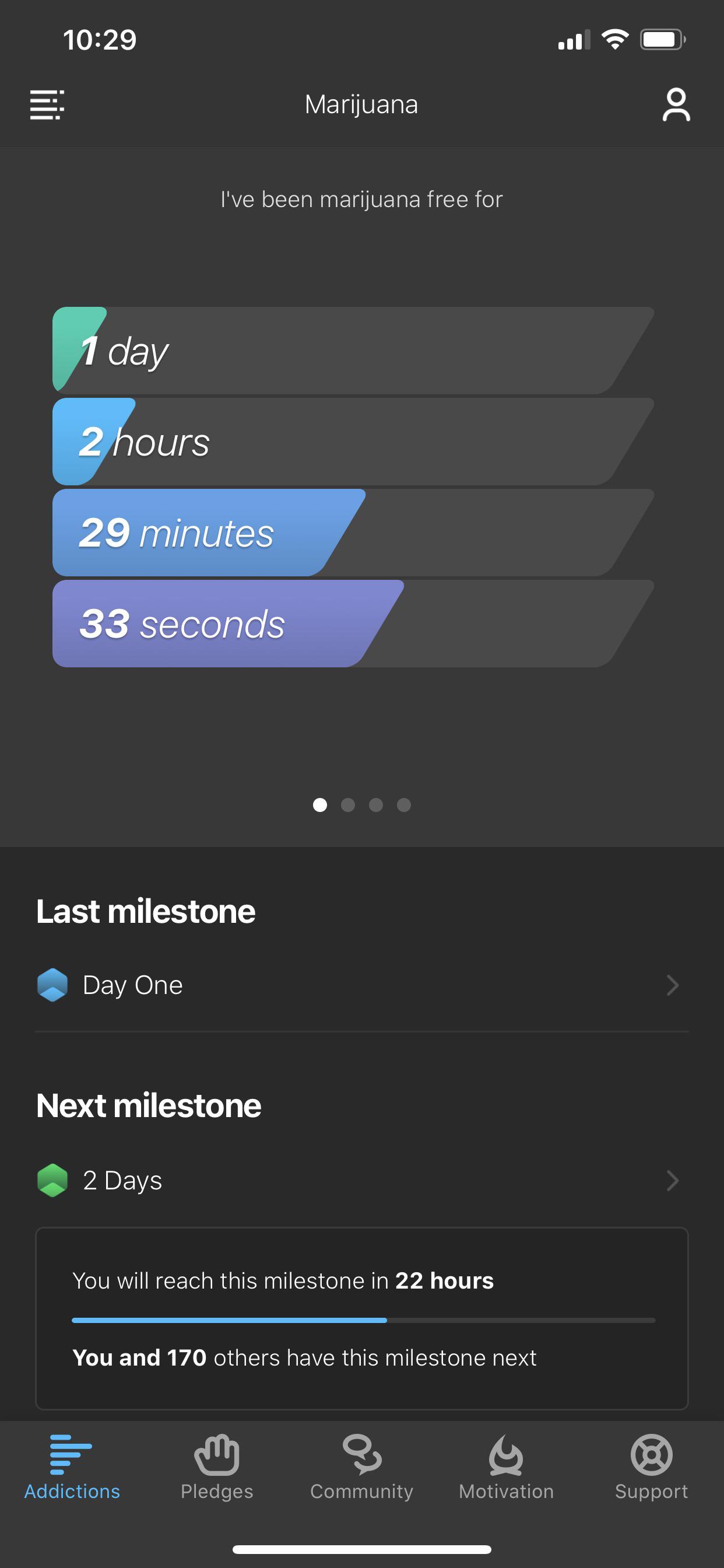724x1568 pixels.
Task: Open the hamburger menu
Action: 46,104
